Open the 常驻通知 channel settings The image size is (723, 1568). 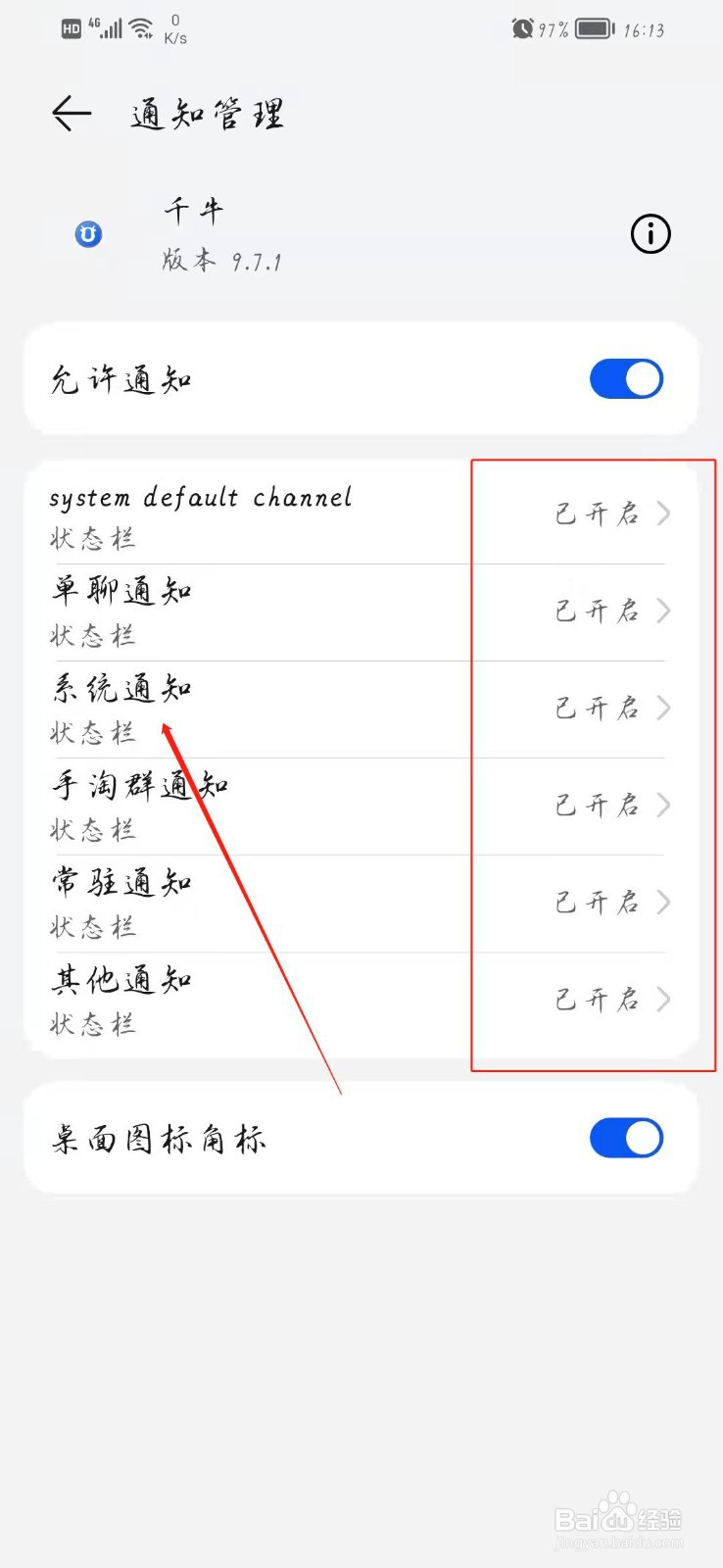coord(664,903)
